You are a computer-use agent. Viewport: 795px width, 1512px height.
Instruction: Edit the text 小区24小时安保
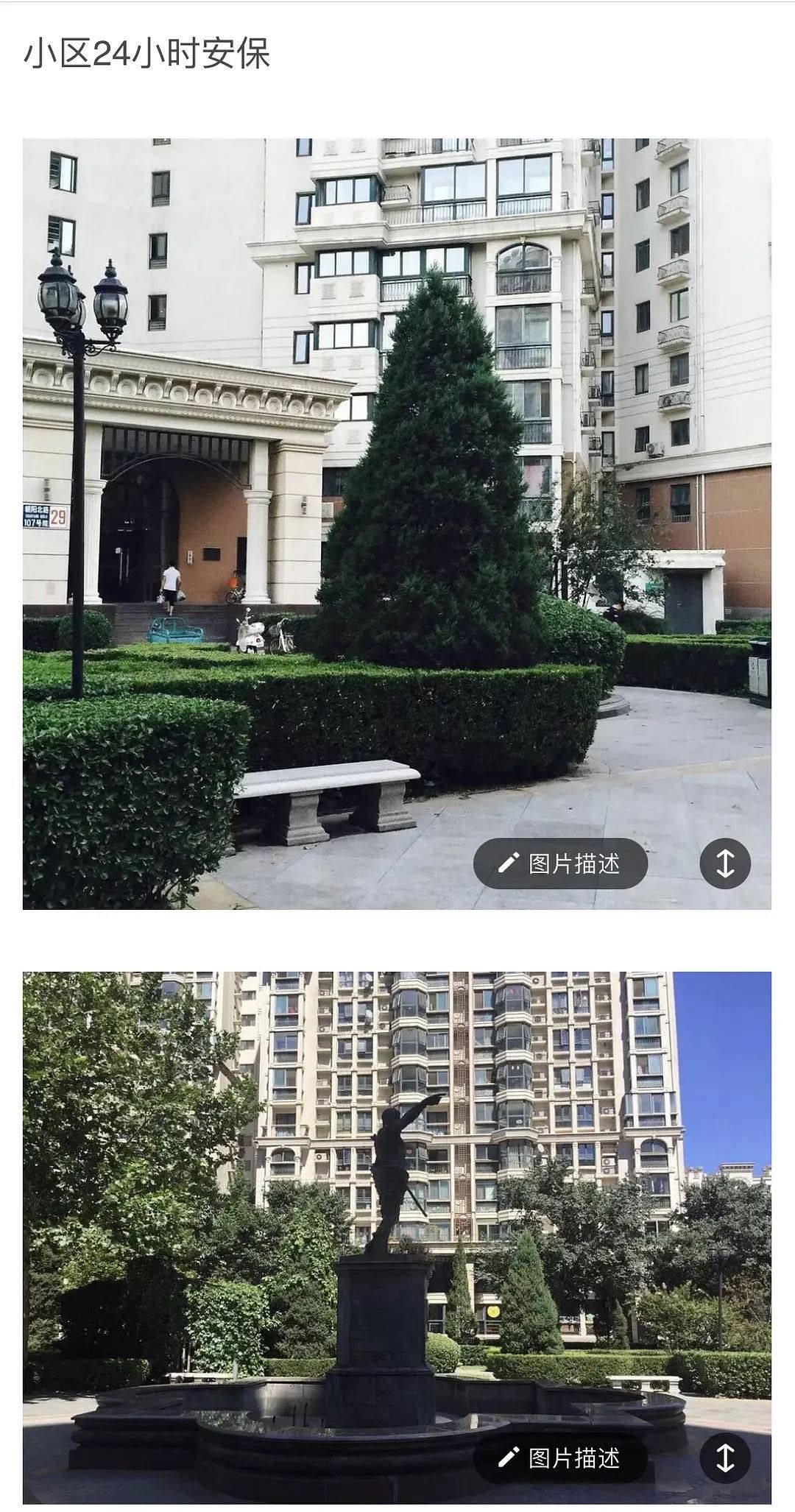[x=147, y=54]
